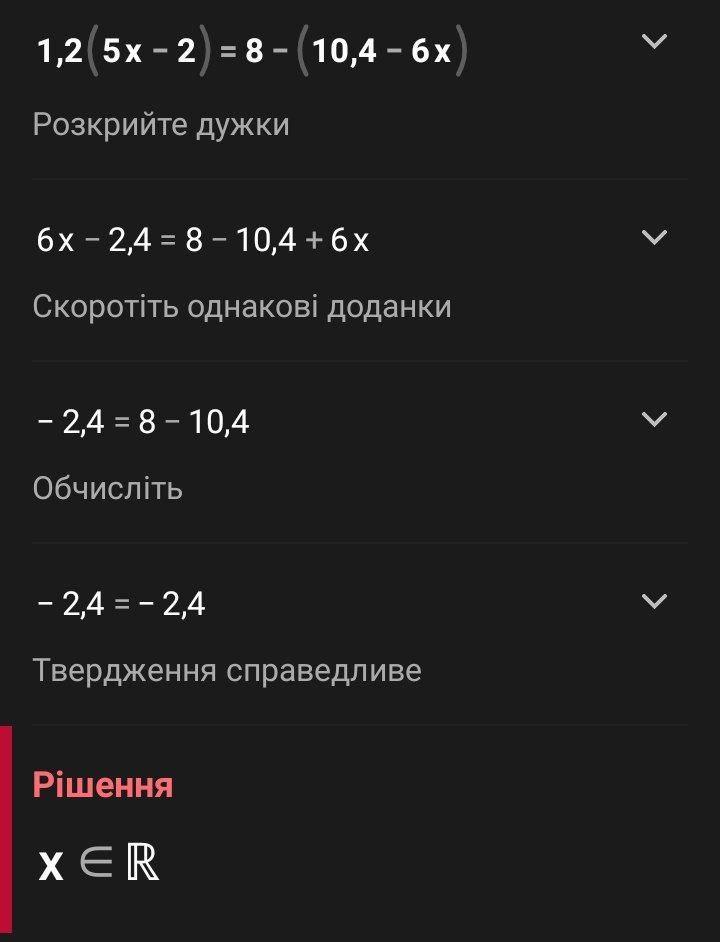Image resolution: width=720 pixels, height=942 pixels.
Task: Expand the "Твердження справедливе" step
Action: tap(654, 601)
